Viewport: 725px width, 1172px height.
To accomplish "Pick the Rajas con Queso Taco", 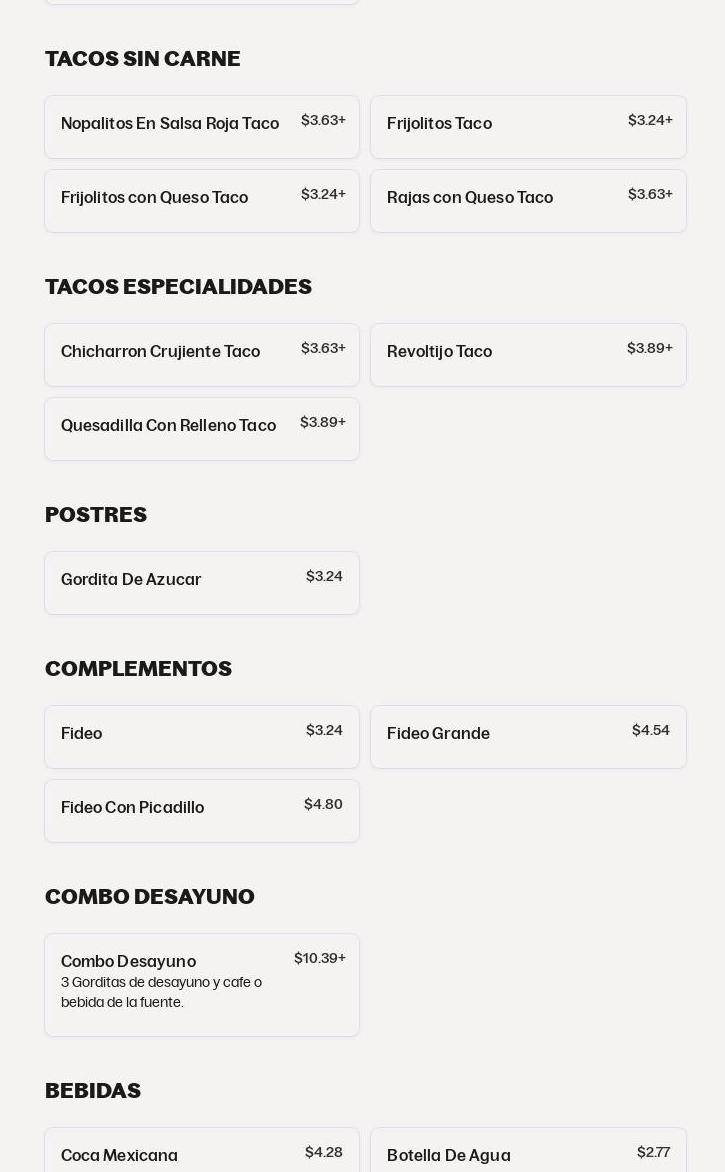I will [528, 201].
